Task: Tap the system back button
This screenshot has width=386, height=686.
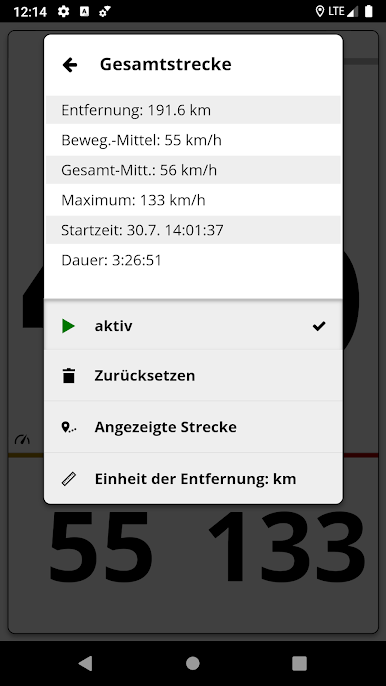Action: pyautogui.click(x=86, y=663)
